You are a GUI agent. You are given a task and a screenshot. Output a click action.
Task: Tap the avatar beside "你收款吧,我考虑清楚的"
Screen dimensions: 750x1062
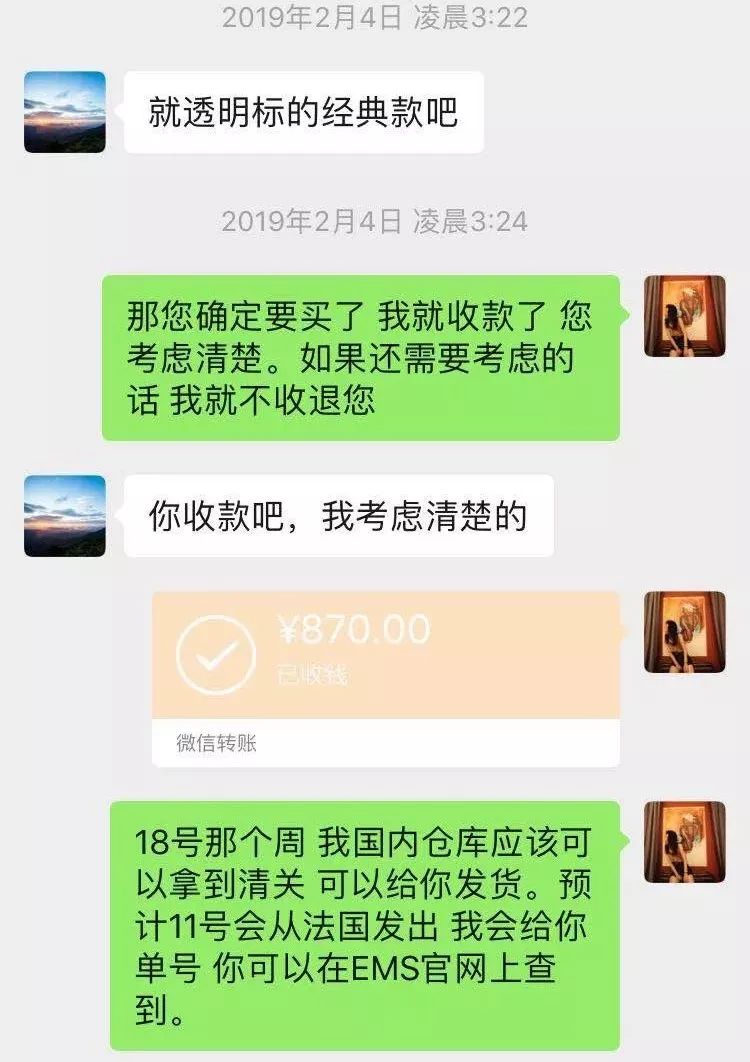[x=64, y=516]
